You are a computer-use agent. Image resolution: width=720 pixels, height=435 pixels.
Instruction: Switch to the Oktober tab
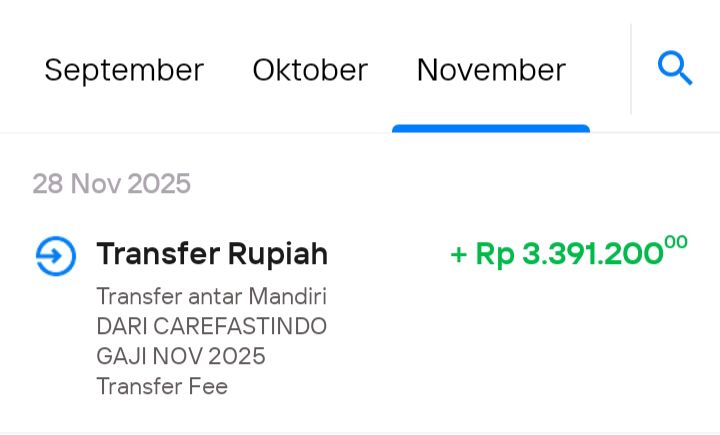[310, 70]
